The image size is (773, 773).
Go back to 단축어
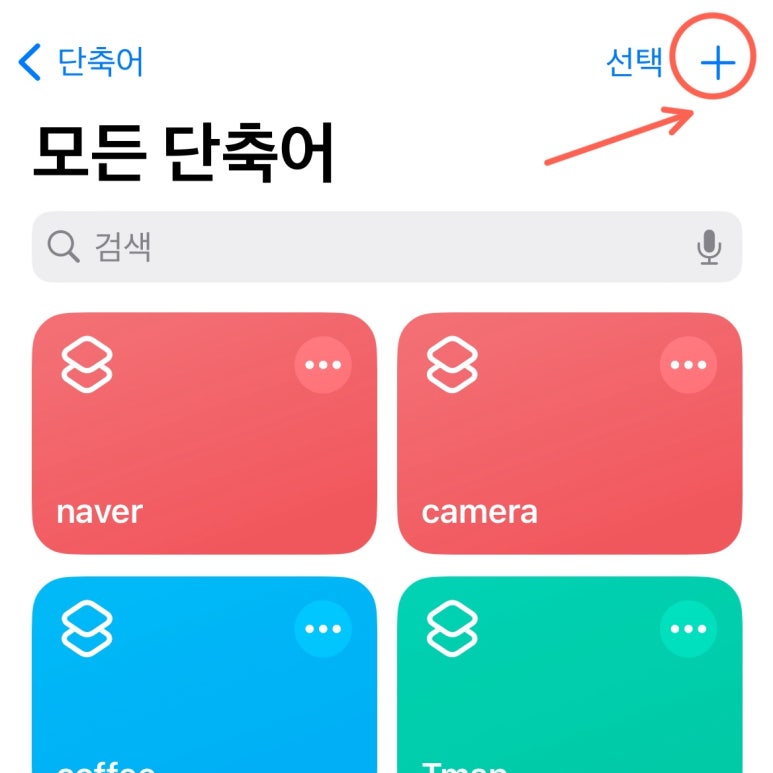coord(82,62)
